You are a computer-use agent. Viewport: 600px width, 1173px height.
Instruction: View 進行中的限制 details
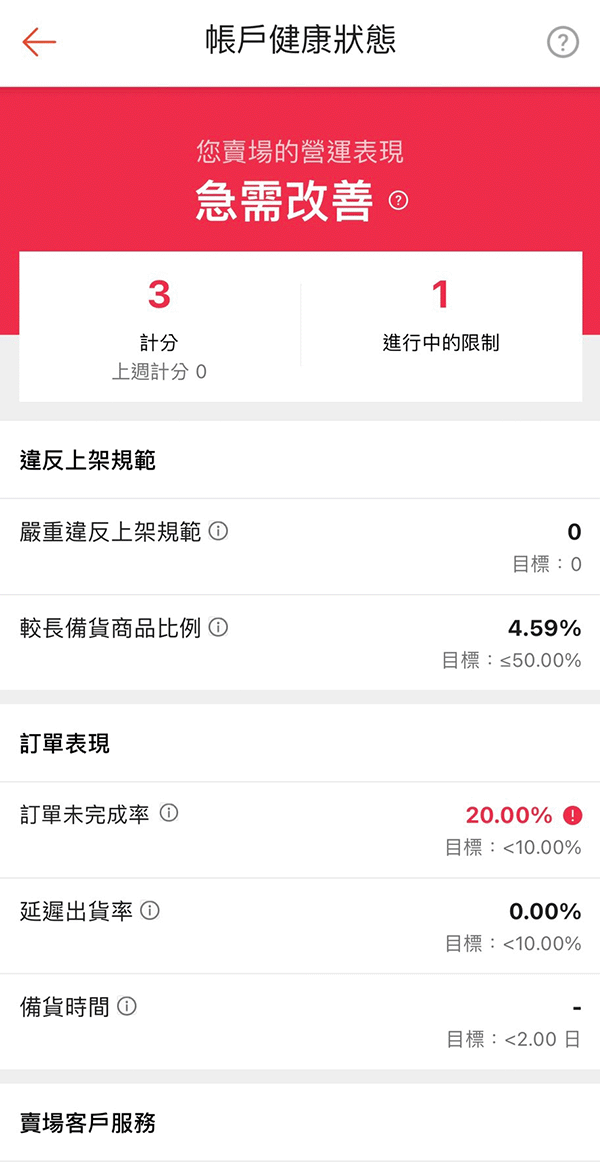coord(441,326)
